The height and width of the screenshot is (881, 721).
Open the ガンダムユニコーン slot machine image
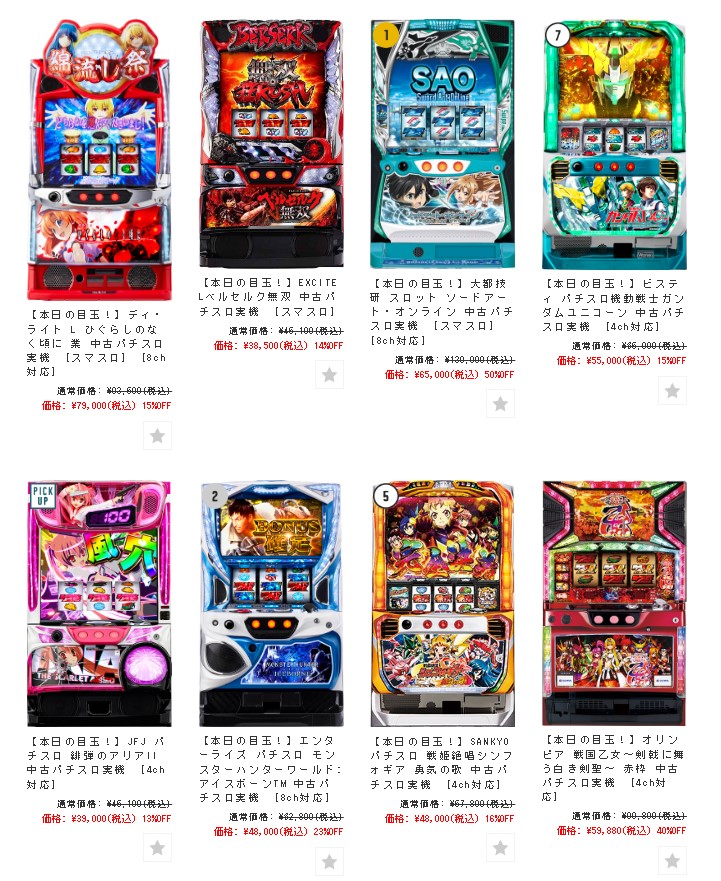point(614,145)
